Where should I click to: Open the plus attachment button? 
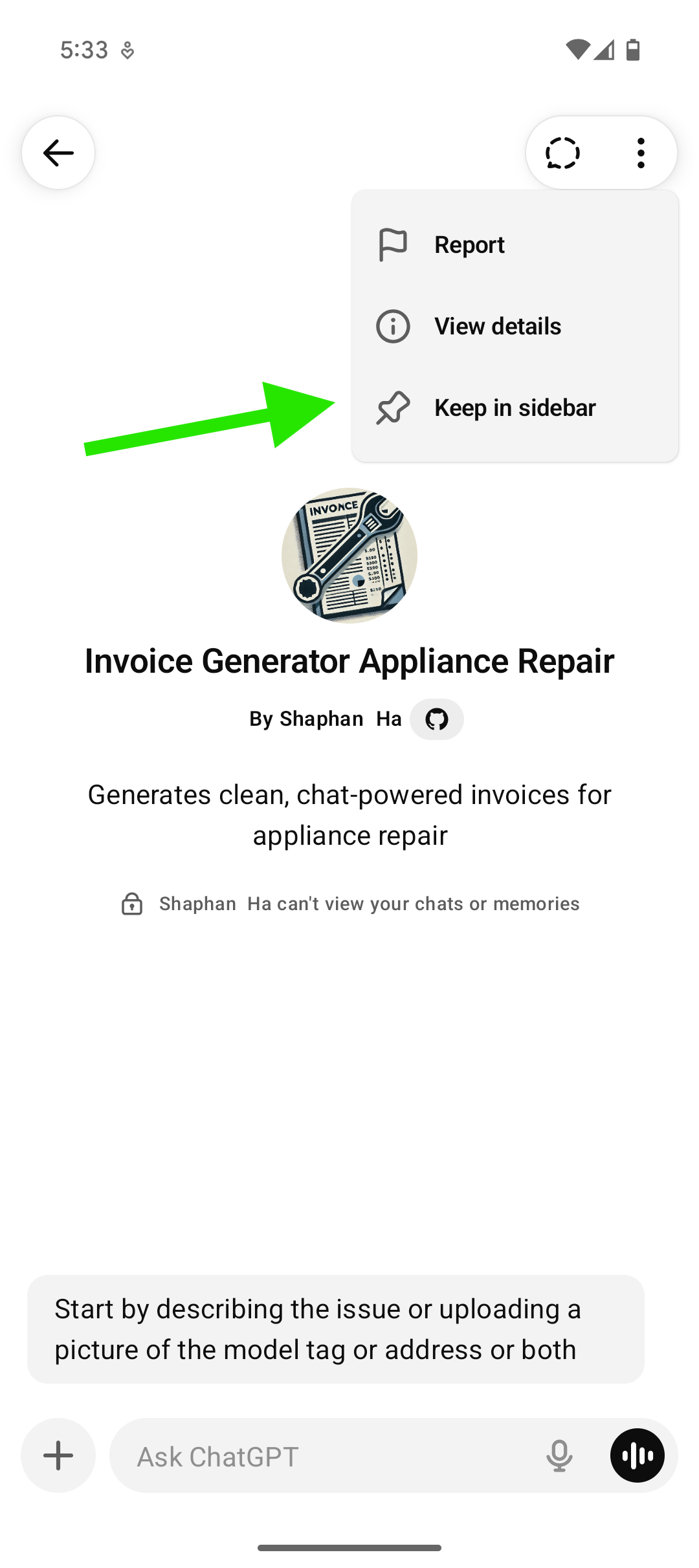58,1456
